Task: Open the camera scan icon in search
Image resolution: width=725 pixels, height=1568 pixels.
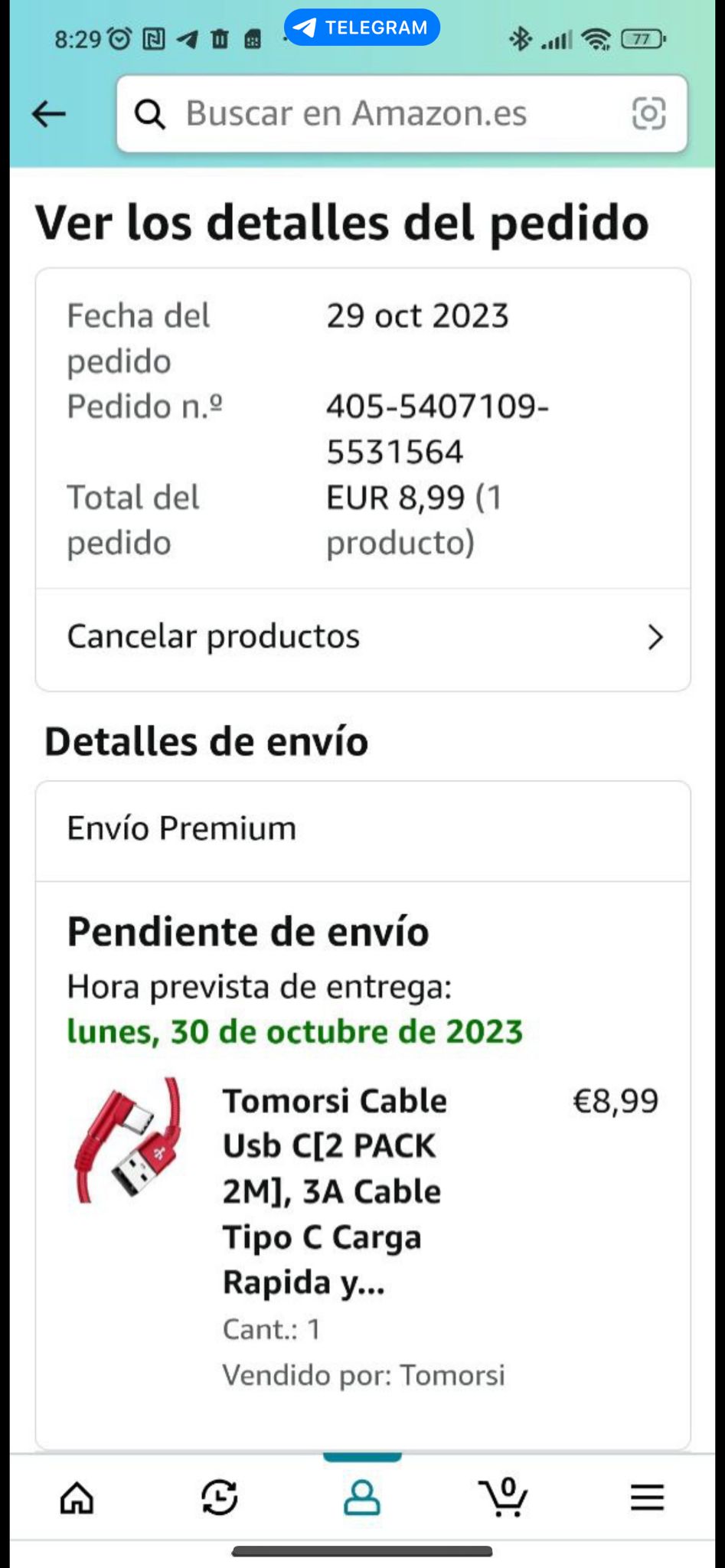Action: pos(648,114)
